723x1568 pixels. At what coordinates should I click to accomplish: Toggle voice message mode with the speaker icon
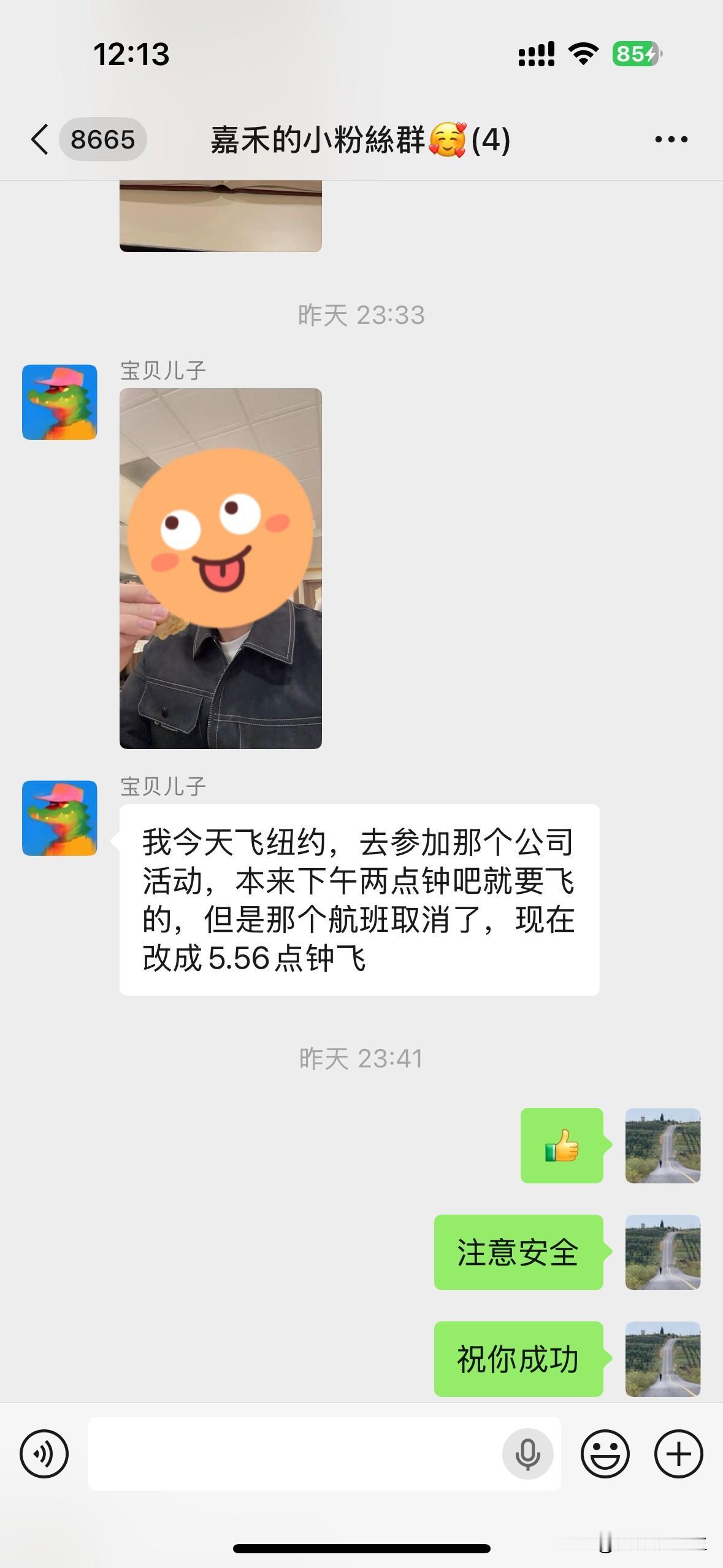point(45,1454)
